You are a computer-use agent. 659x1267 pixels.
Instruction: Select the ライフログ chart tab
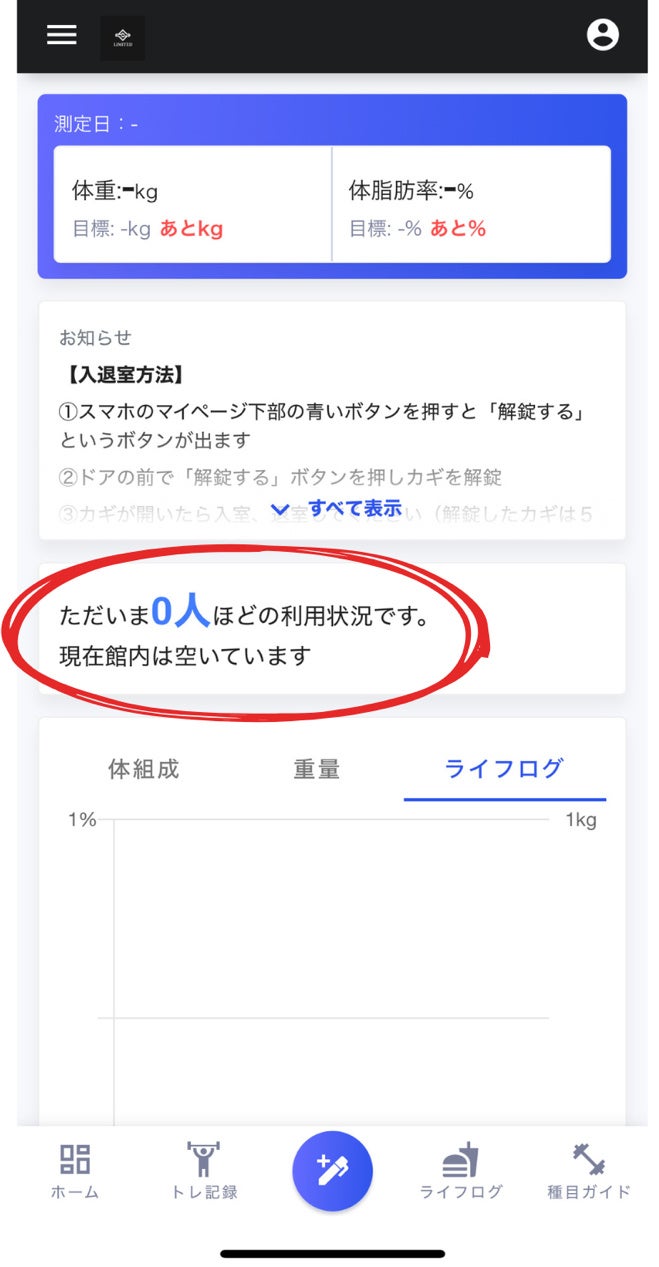(x=505, y=769)
